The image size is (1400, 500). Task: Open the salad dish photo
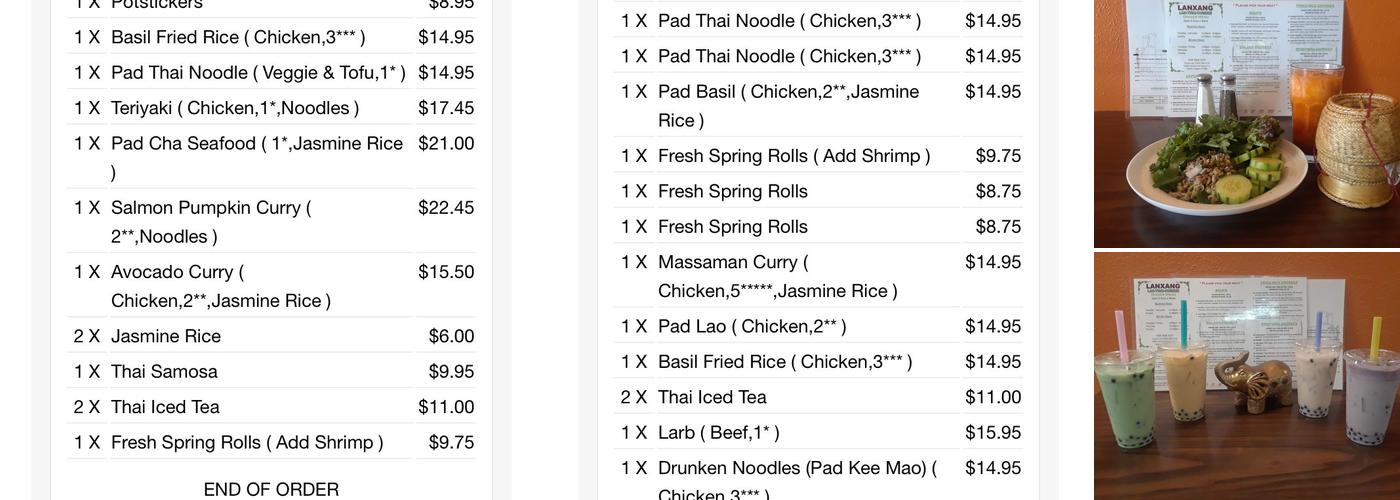1245,125
